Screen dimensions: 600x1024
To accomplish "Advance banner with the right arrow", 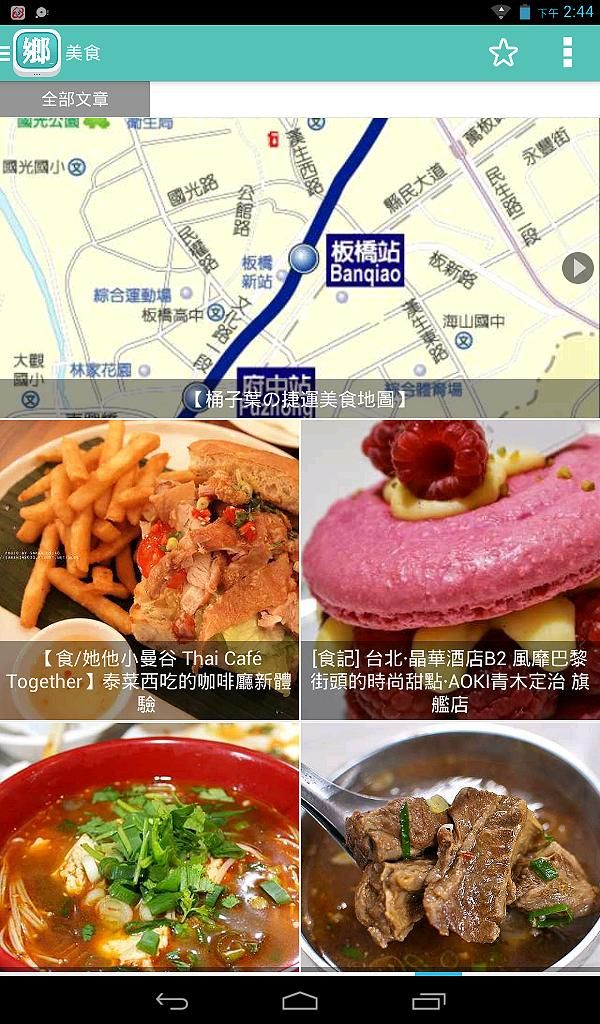I will point(578,268).
